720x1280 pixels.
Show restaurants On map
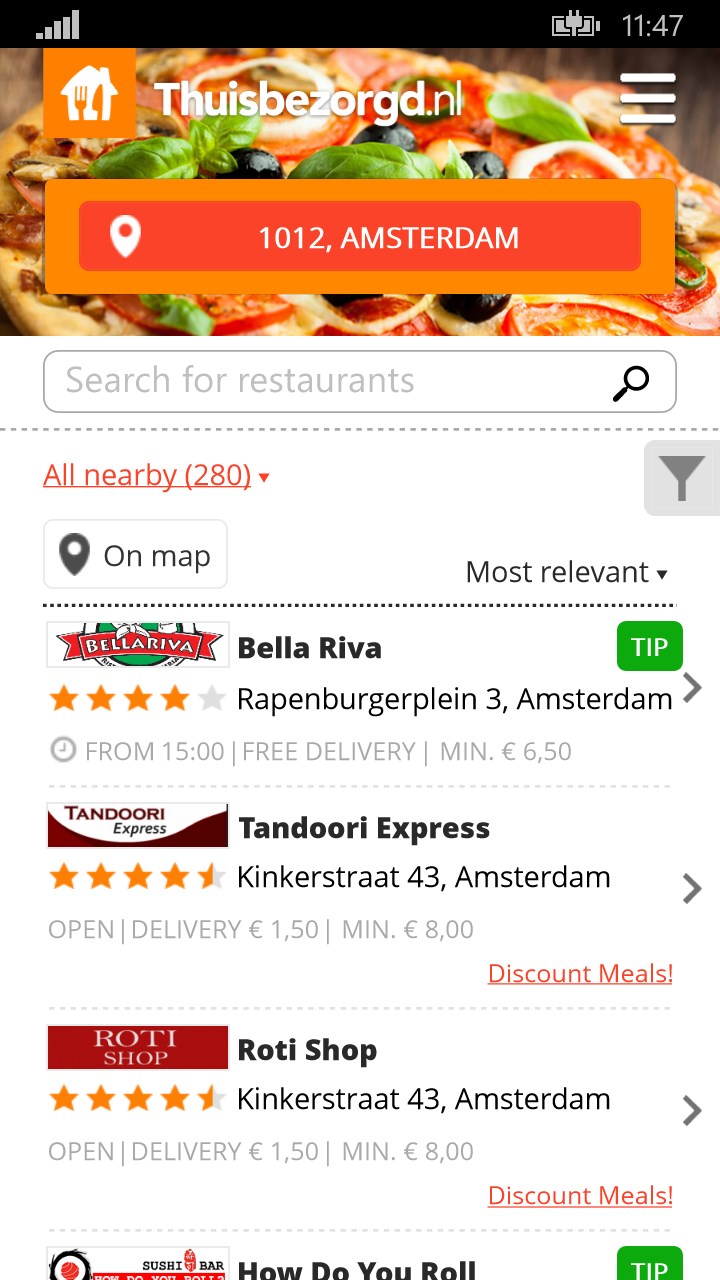(x=135, y=555)
